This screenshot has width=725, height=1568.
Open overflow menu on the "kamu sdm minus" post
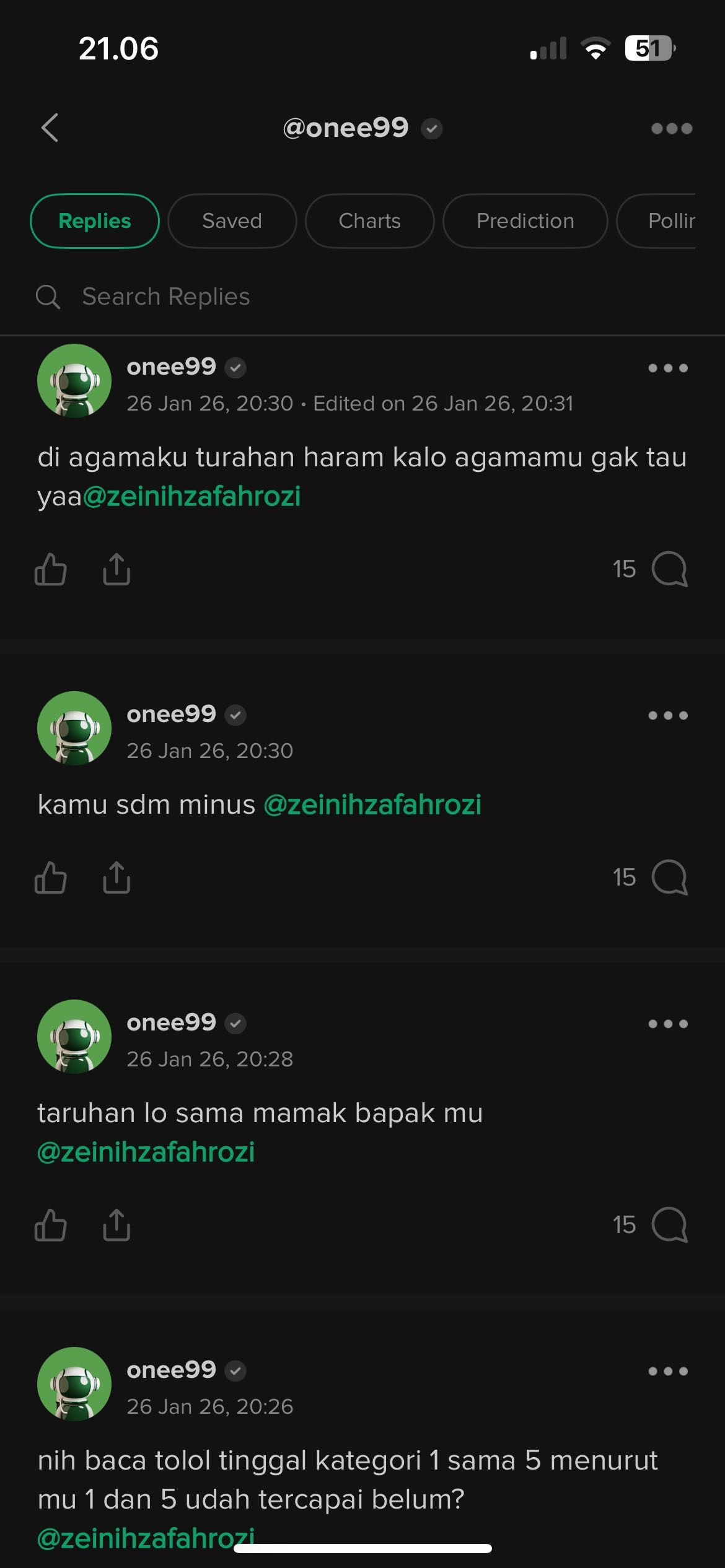(x=669, y=715)
